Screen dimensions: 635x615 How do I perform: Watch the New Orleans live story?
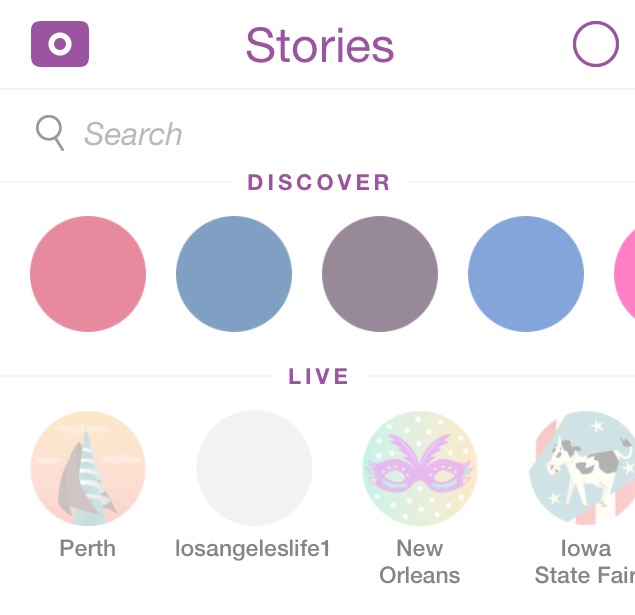point(420,468)
